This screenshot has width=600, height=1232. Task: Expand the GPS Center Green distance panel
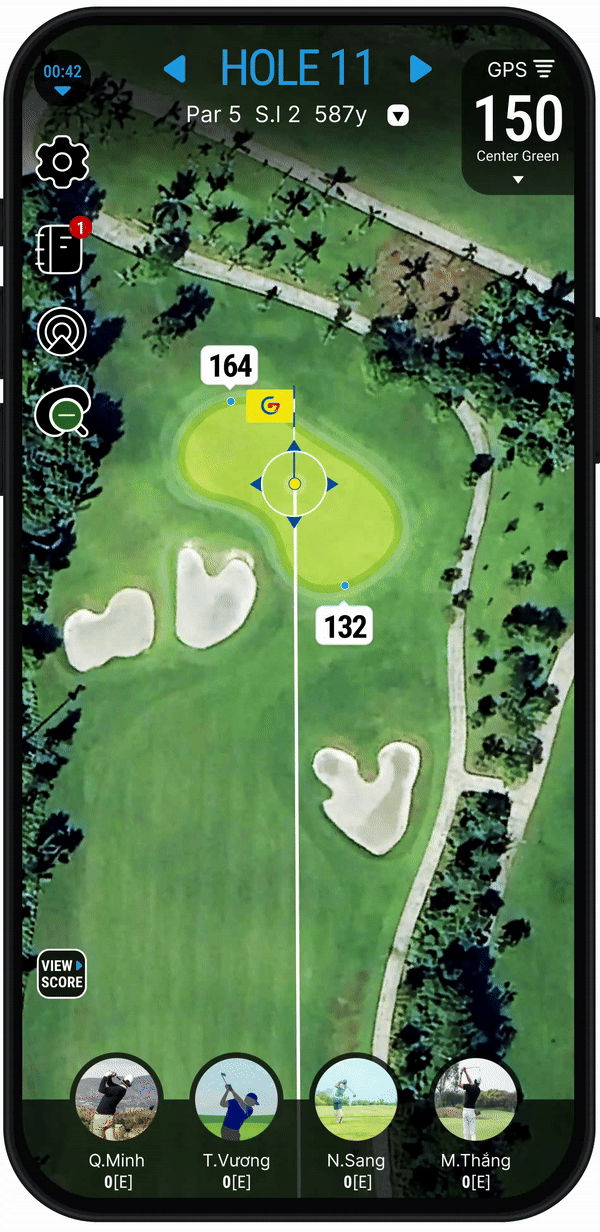tap(518, 179)
